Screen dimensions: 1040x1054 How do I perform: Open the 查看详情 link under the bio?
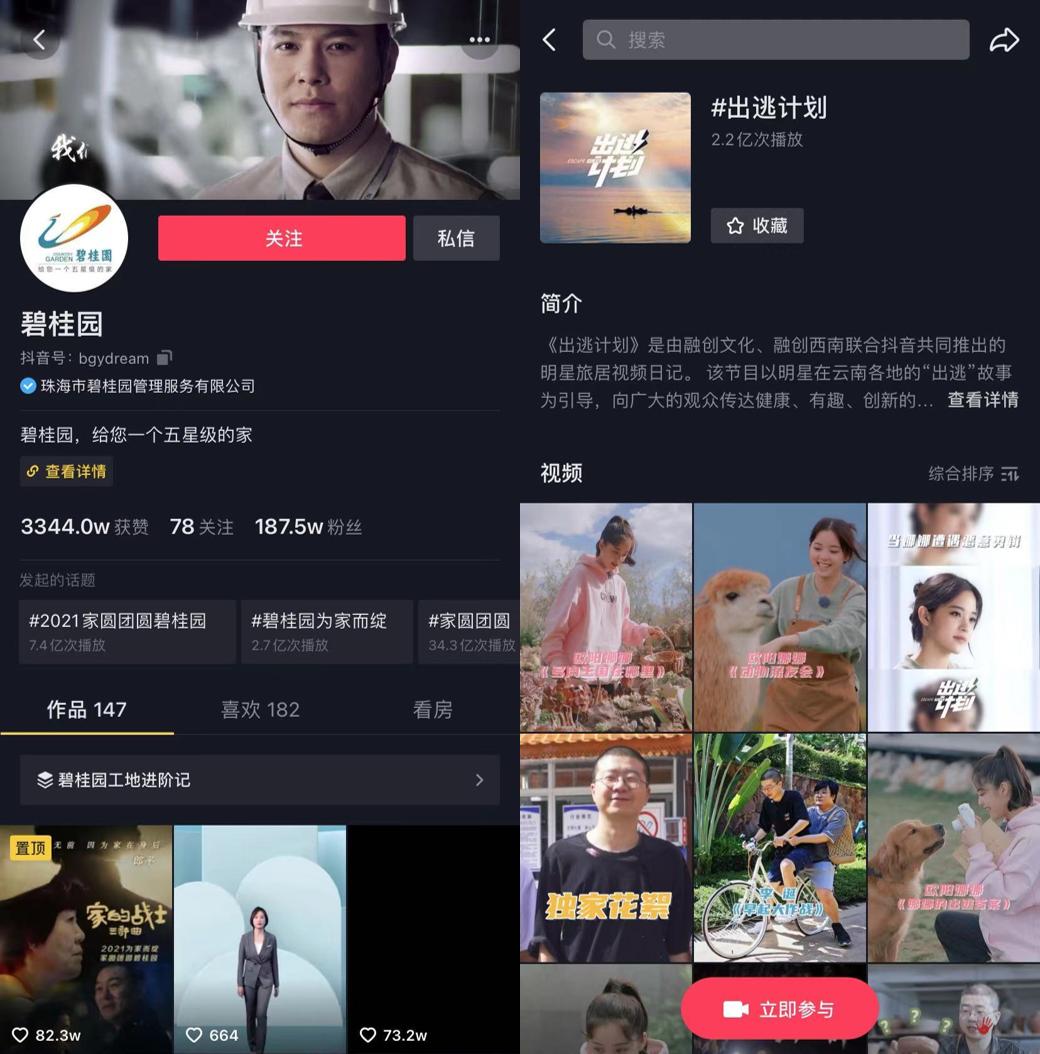[66, 471]
